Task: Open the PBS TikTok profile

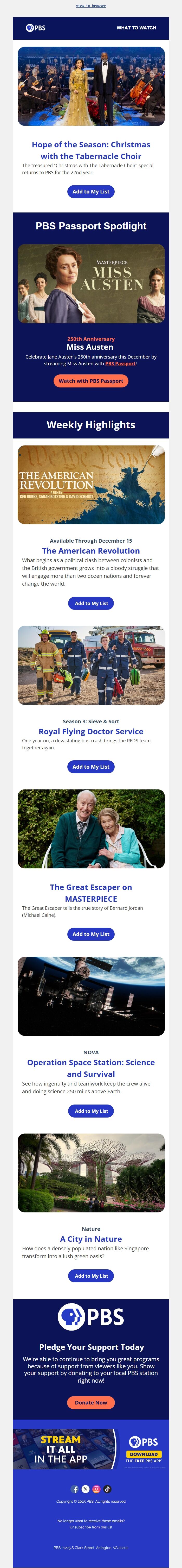Action: [107, 1489]
